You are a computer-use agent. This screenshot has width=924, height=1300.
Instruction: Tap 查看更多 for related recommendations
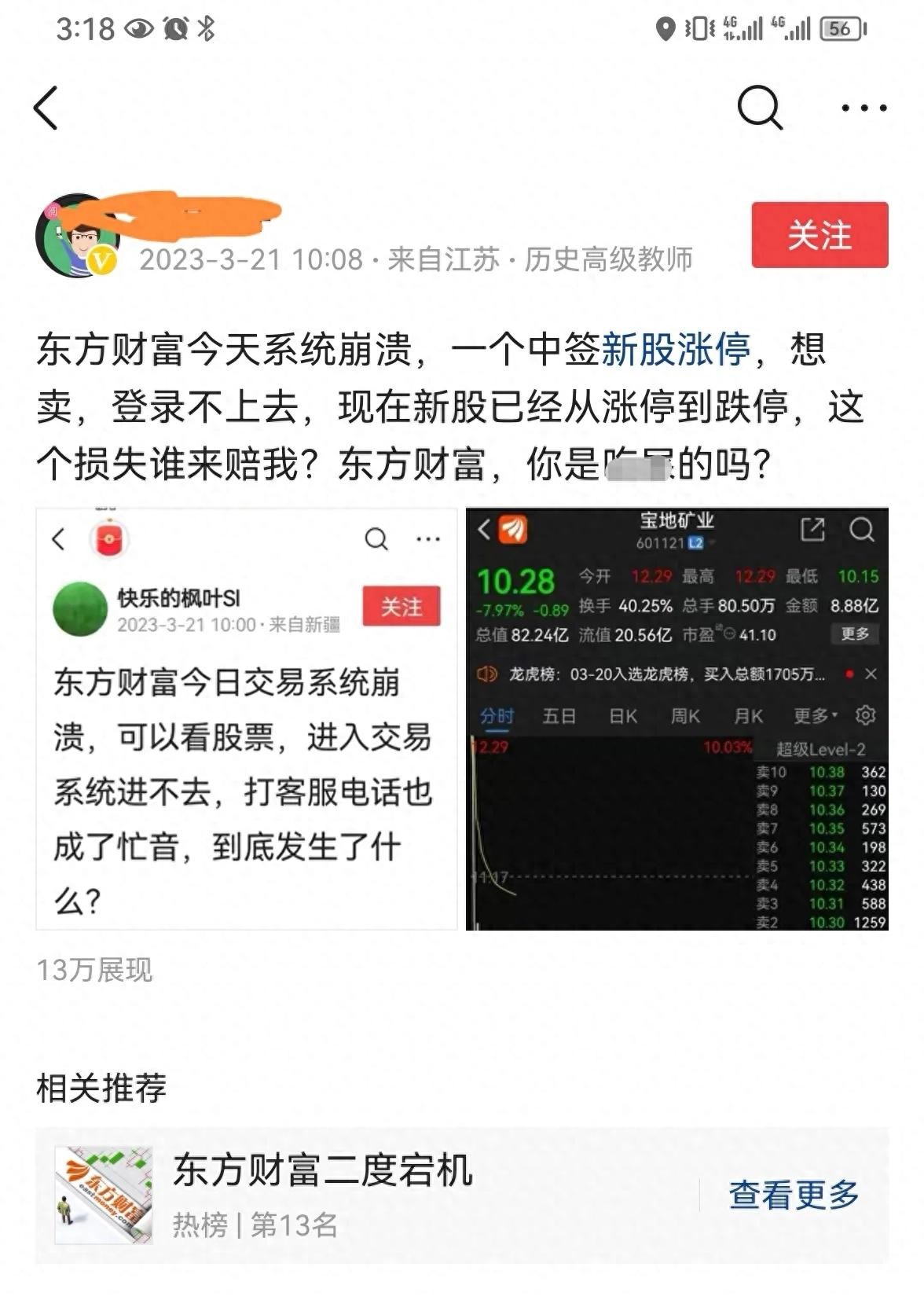click(x=794, y=1195)
